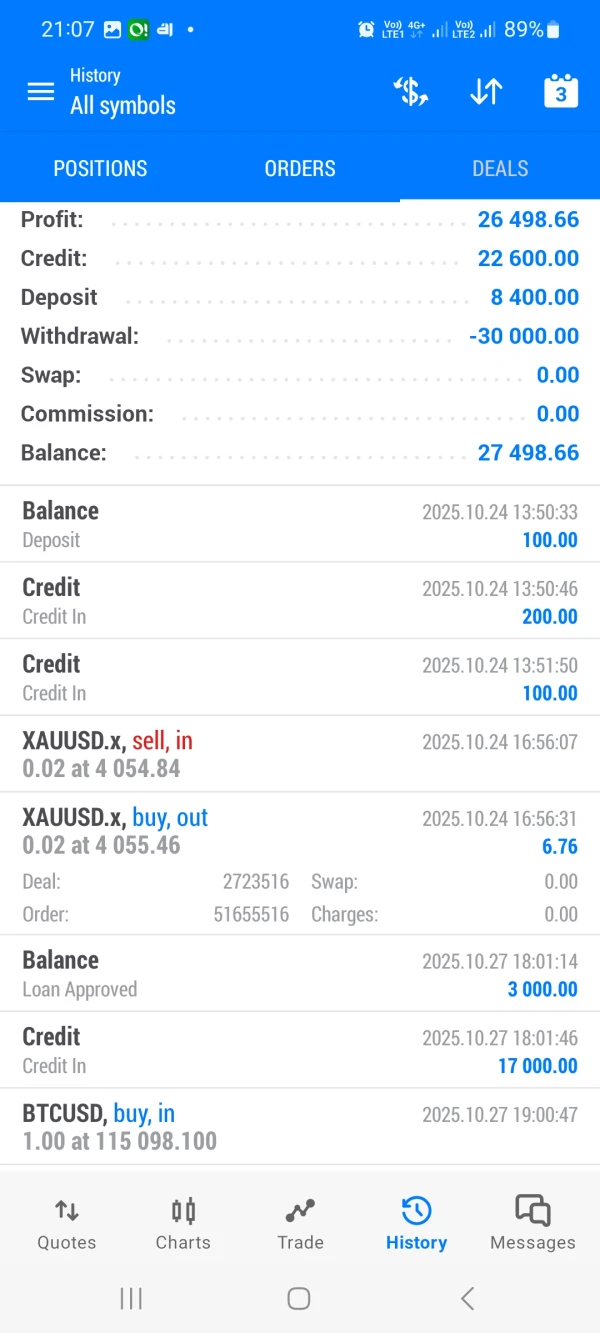This screenshot has width=600, height=1333.
Task: Go back using system back button
Action: pyautogui.click(x=467, y=1298)
